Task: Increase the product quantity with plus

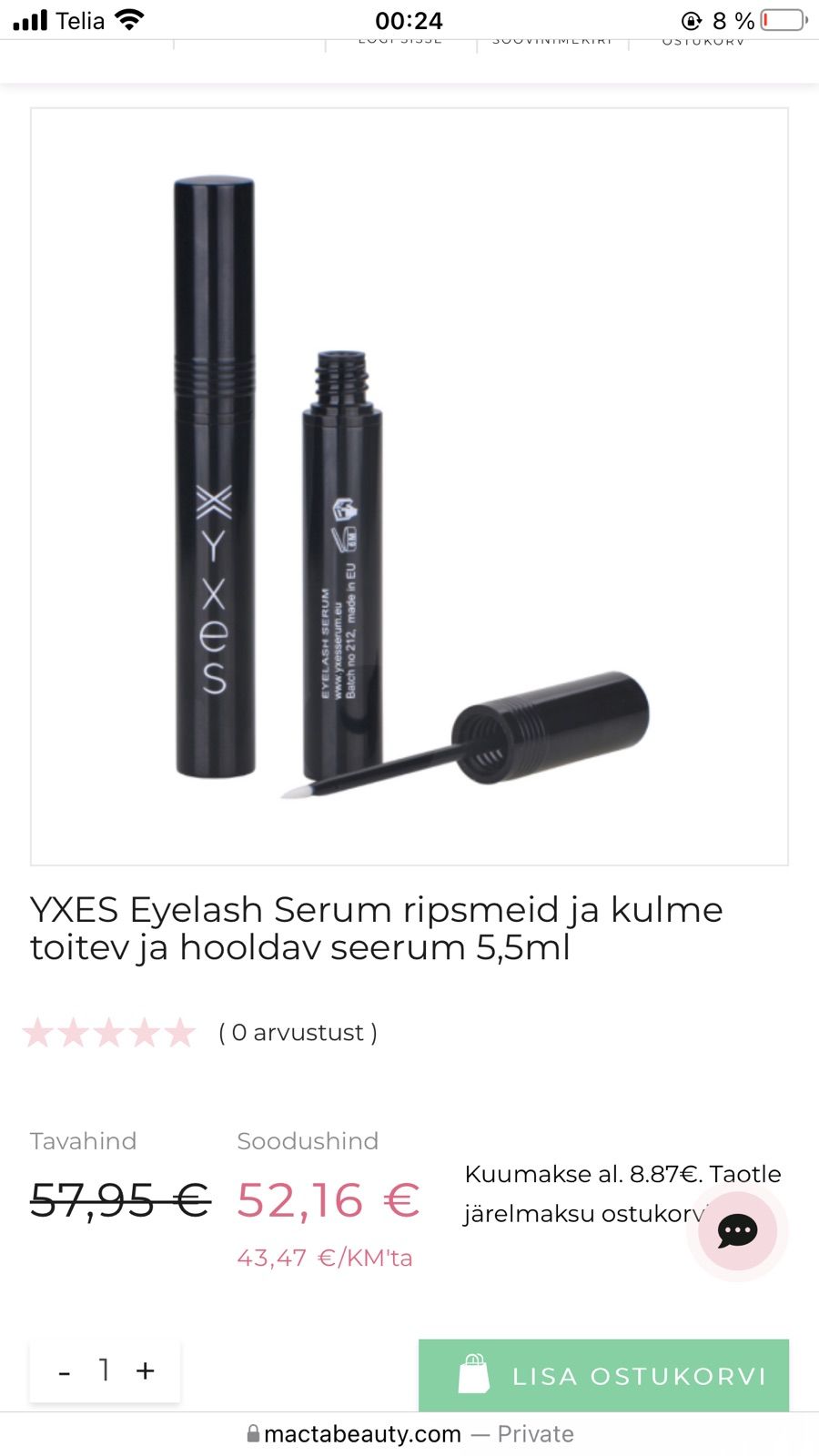Action: pos(146,1370)
